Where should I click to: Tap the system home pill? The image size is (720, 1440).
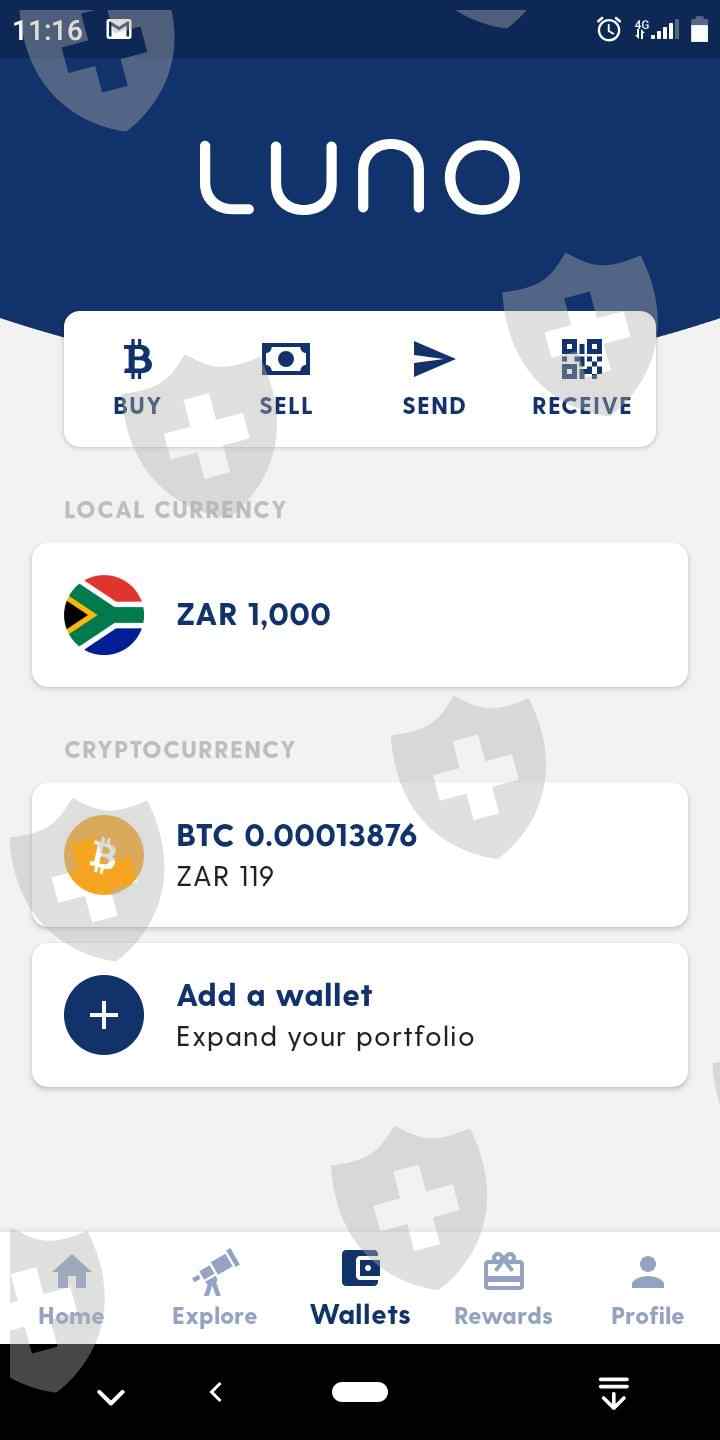tap(360, 1392)
